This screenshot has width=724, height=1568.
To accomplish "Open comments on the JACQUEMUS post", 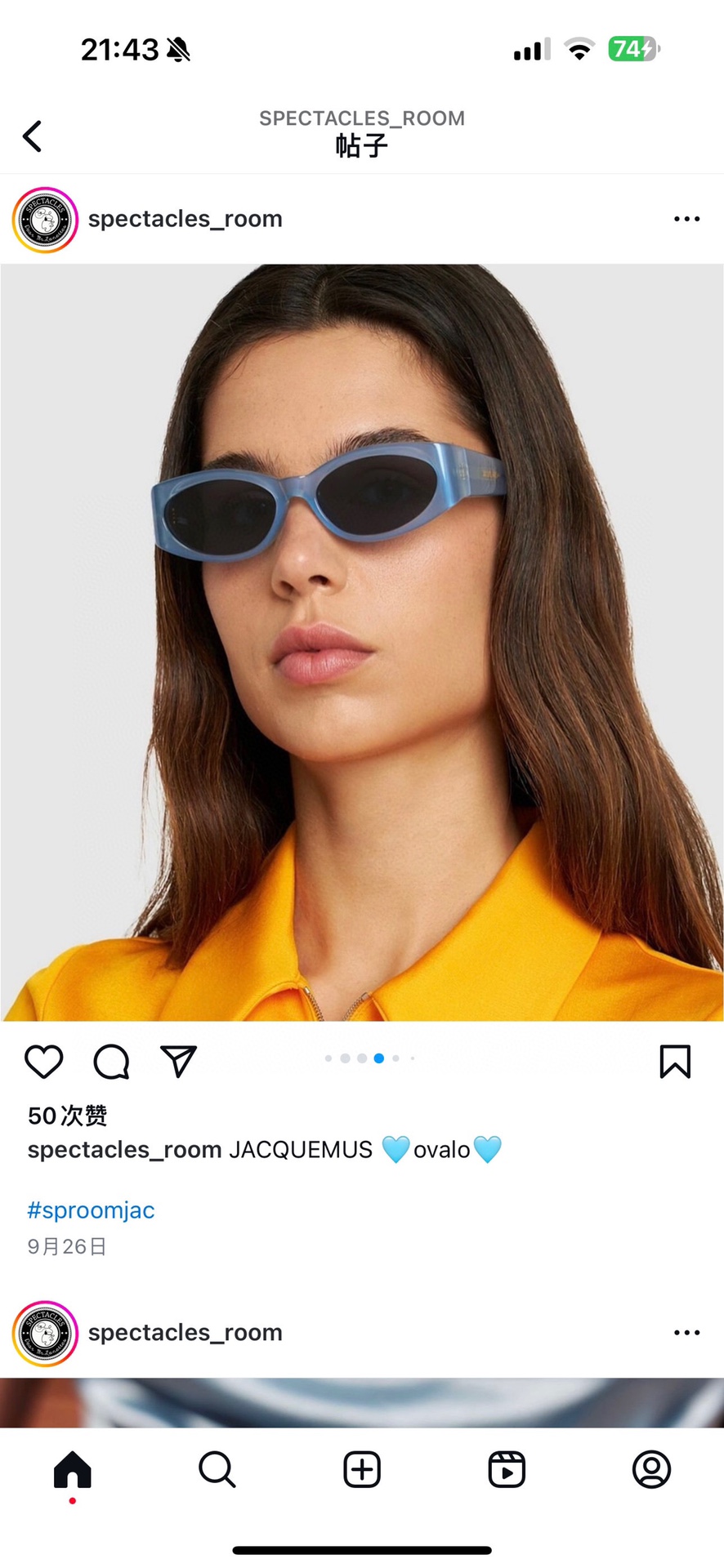I will point(111,1061).
